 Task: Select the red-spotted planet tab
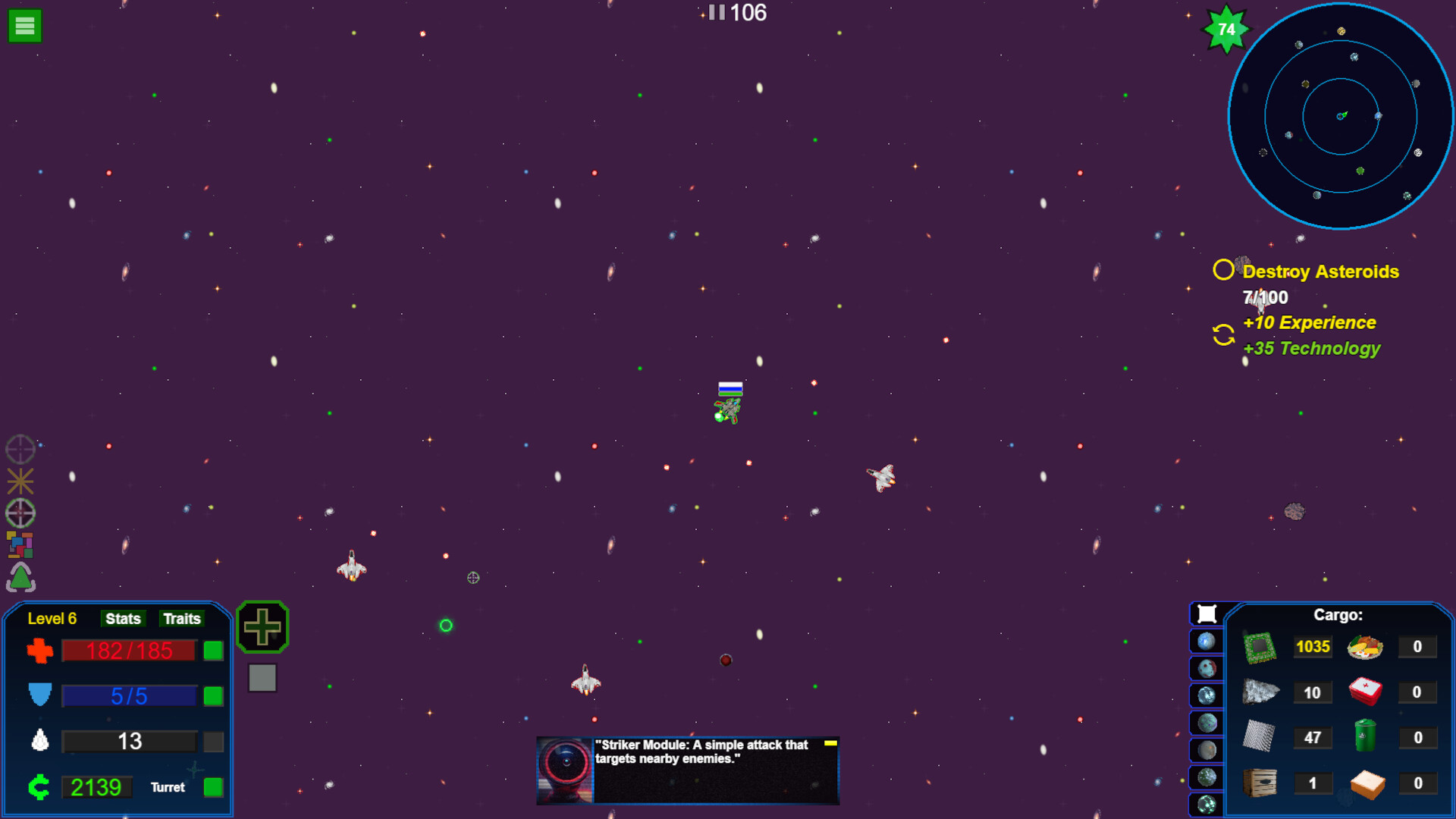pos(1207,668)
